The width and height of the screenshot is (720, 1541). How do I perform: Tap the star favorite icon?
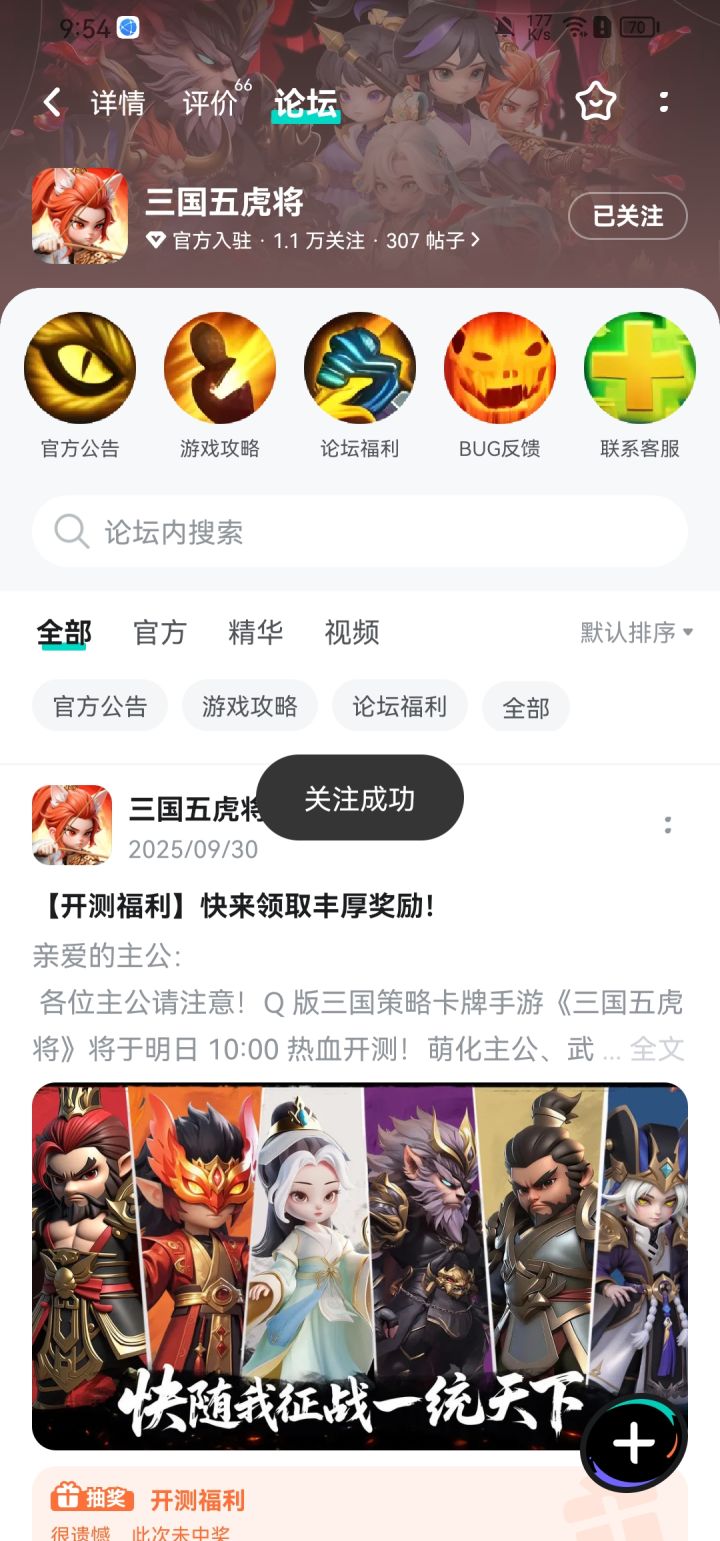click(x=596, y=101)
